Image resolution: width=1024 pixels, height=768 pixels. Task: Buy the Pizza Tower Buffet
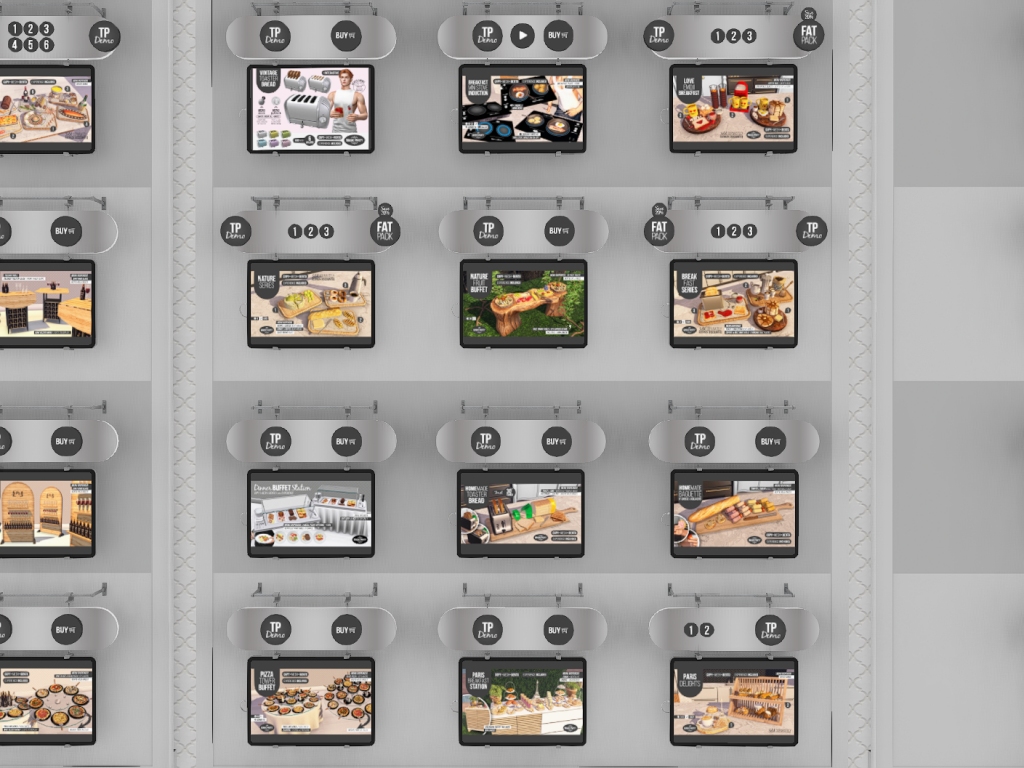click(x=346, y=630)
